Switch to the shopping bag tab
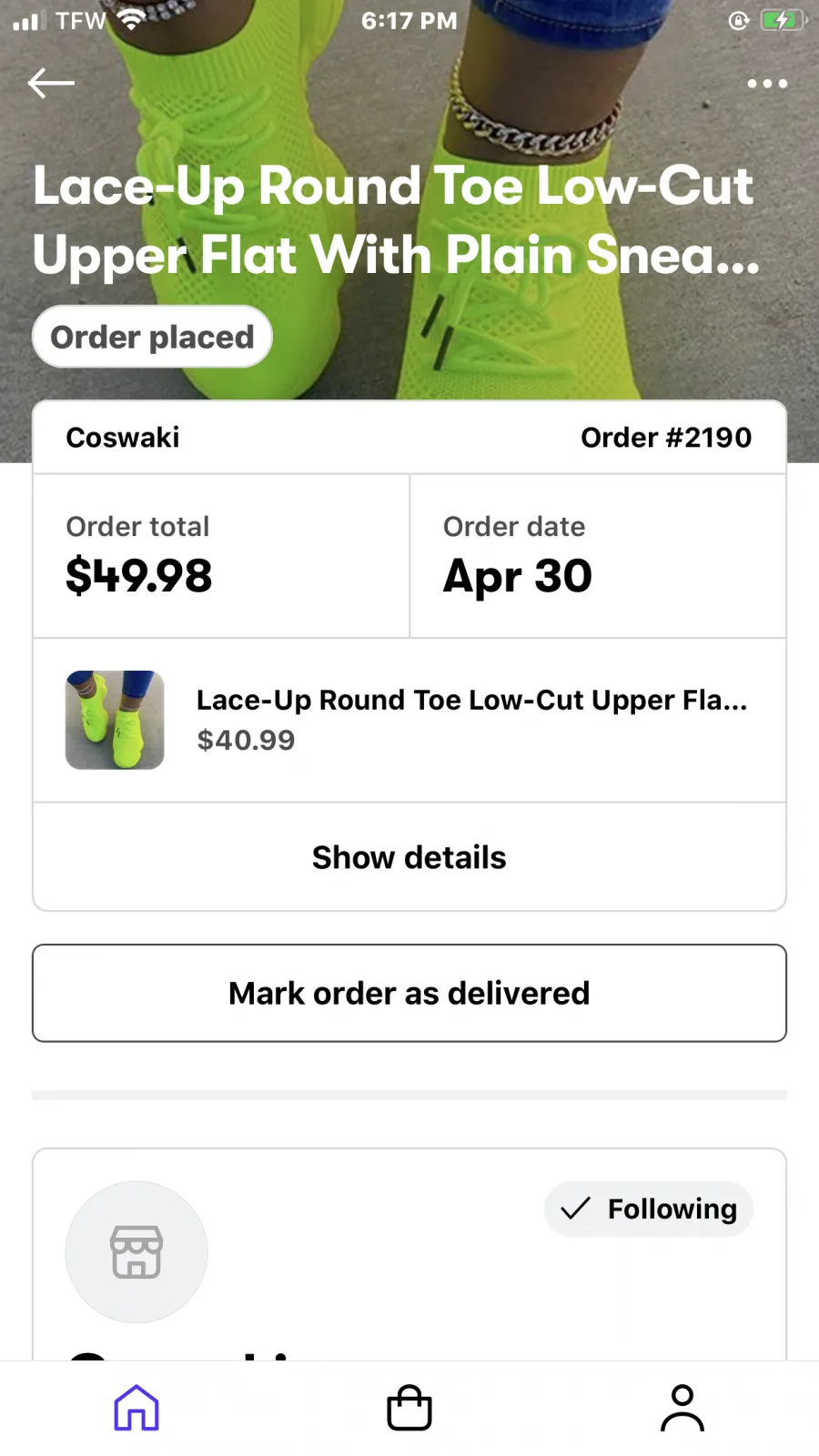This screenshot has height=1456, width=819. [409, 1408]
